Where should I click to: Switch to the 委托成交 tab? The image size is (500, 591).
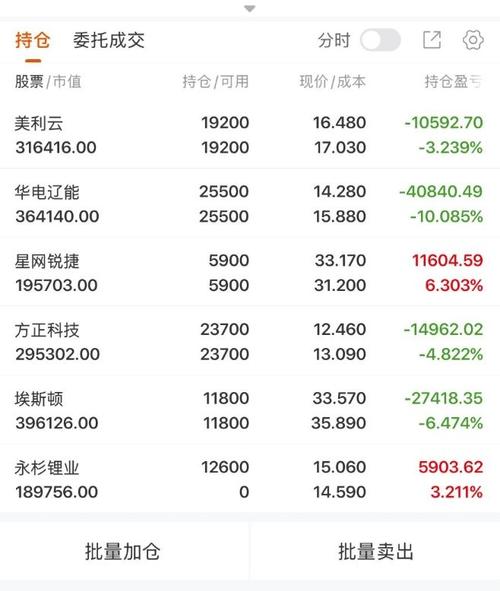tap(109, 40)
